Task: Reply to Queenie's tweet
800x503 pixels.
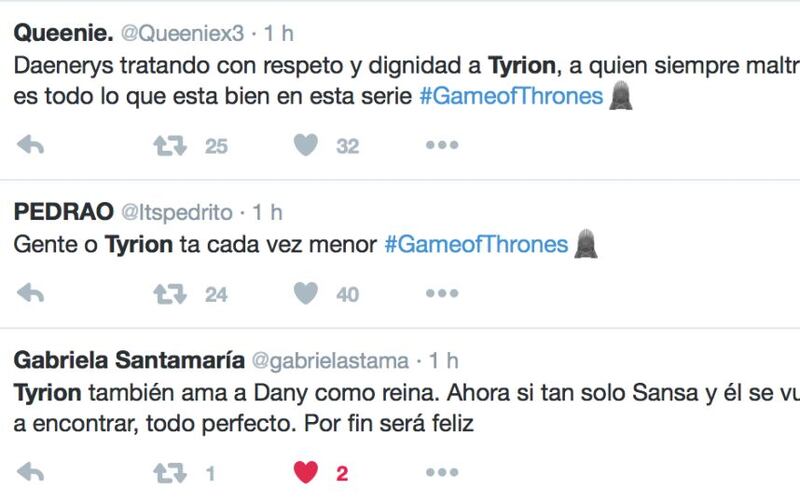Action: coord(31,146)
